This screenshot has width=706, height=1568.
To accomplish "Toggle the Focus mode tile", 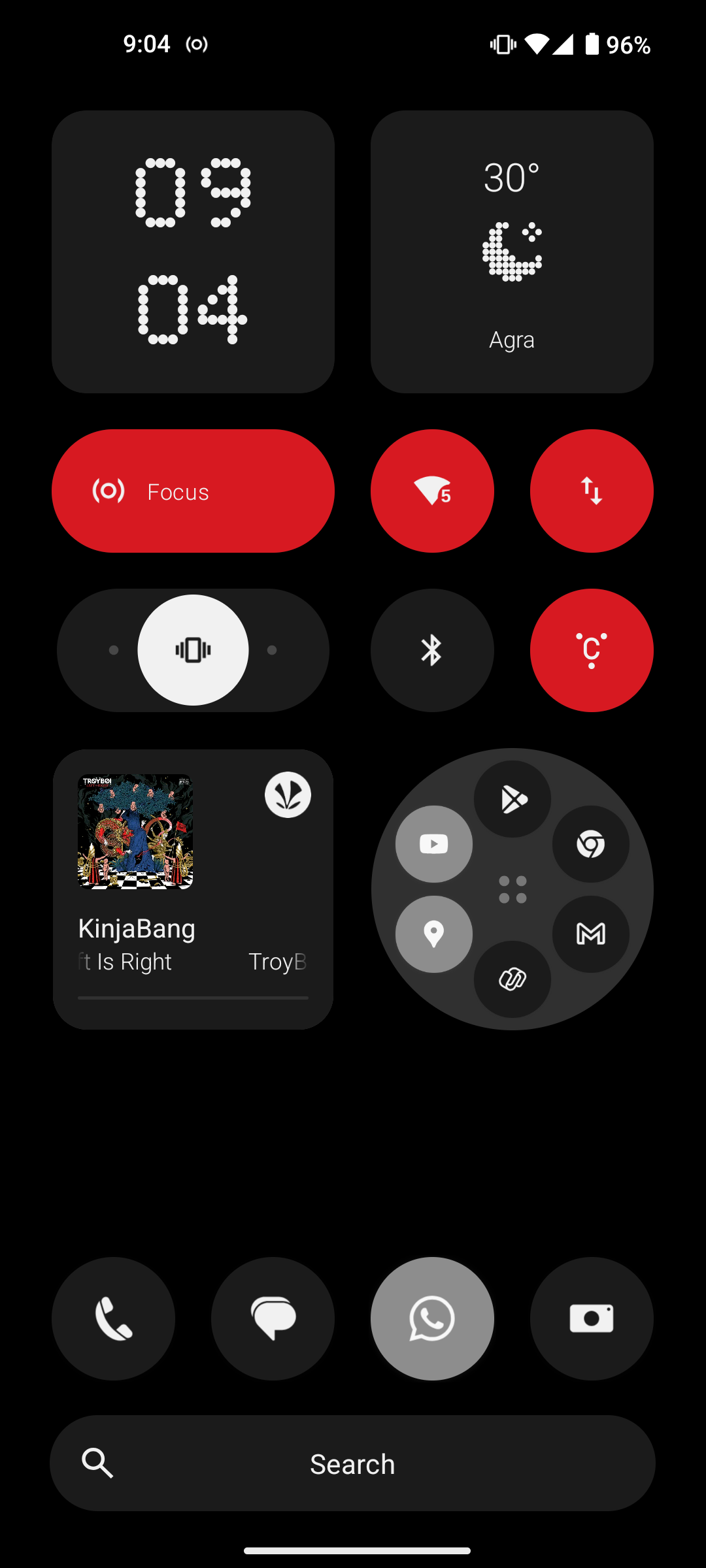I will 193,491.
